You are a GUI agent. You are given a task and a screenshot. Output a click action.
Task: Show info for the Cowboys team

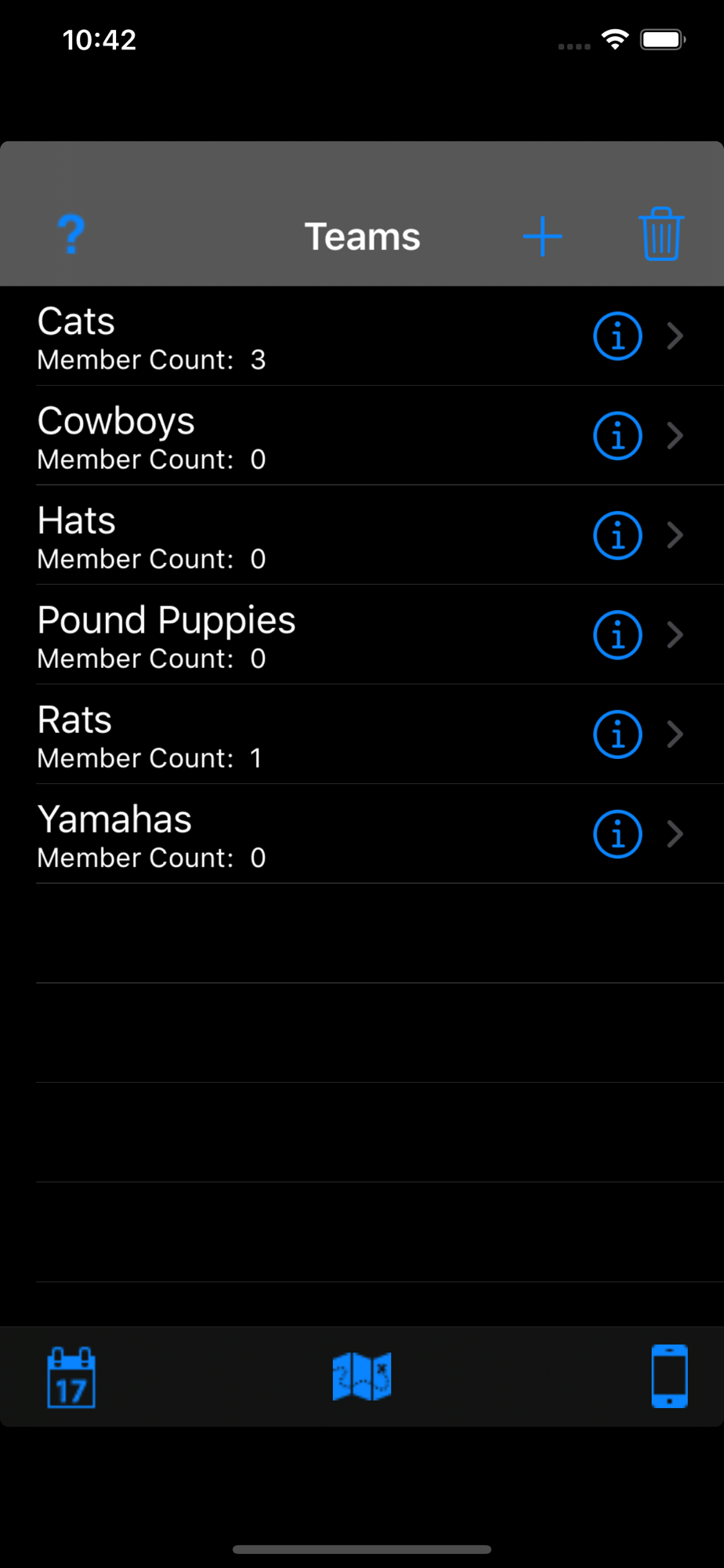click(x=617, y=436)
